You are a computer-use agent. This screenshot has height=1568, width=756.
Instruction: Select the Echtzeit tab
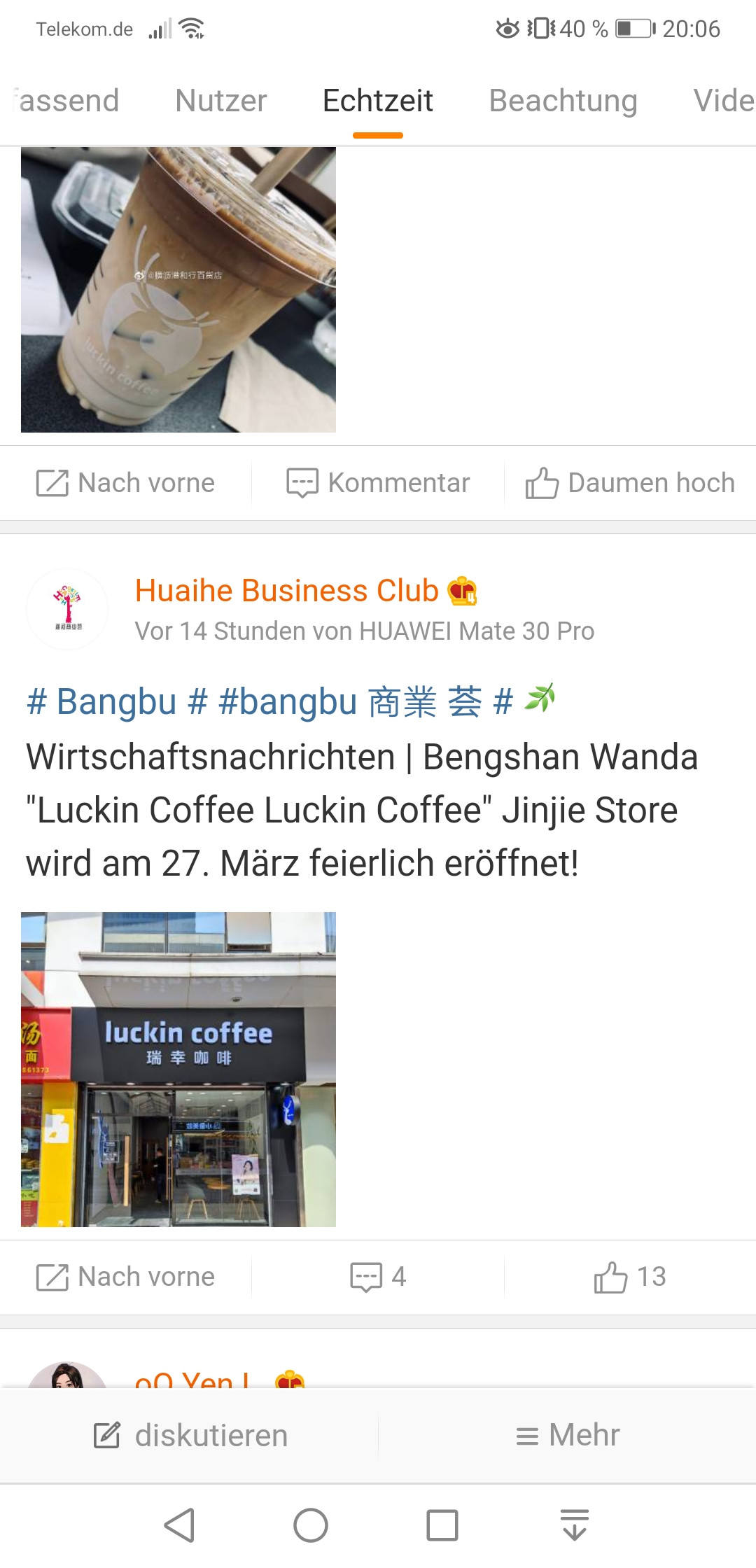pyautogui.click(x=378, y=101)
